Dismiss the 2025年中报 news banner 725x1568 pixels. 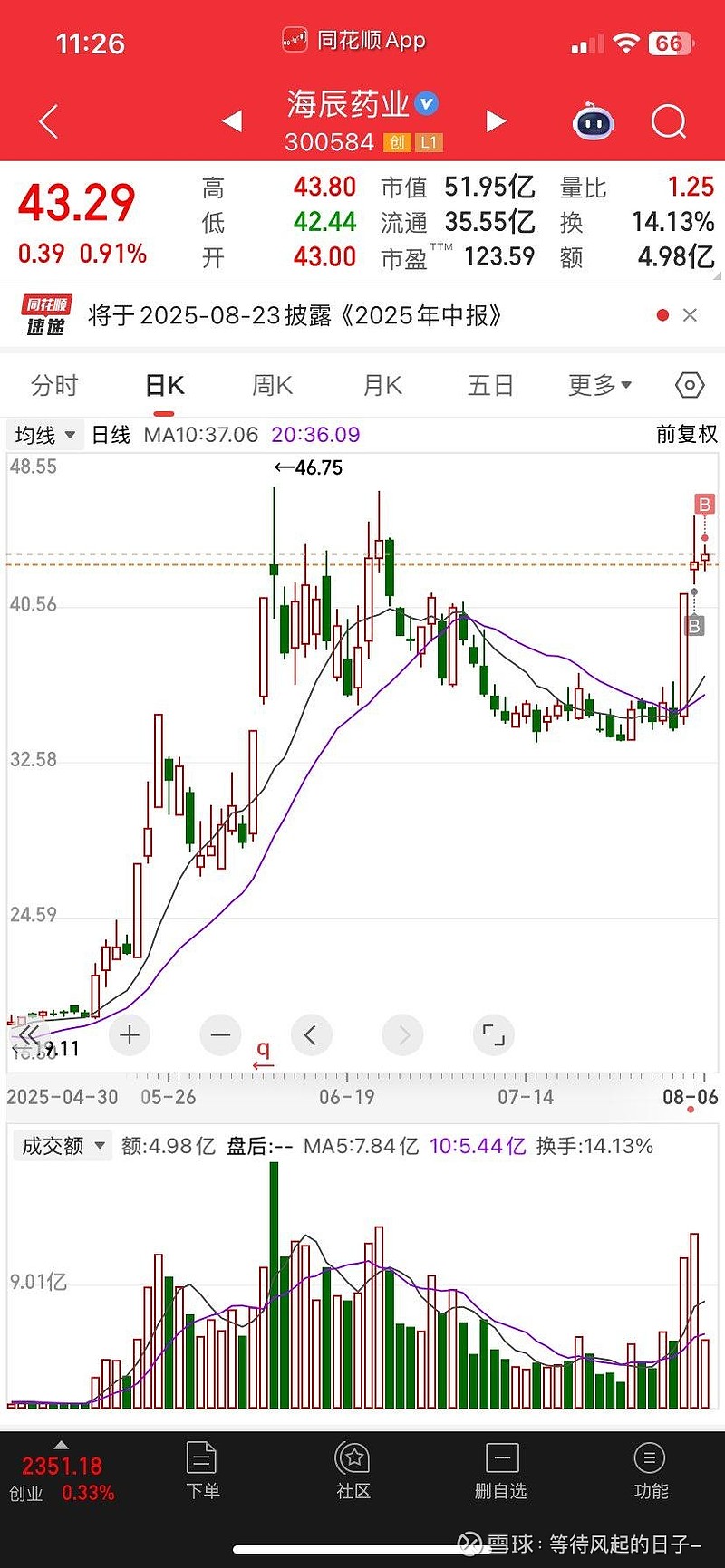[x=690, y=315]
